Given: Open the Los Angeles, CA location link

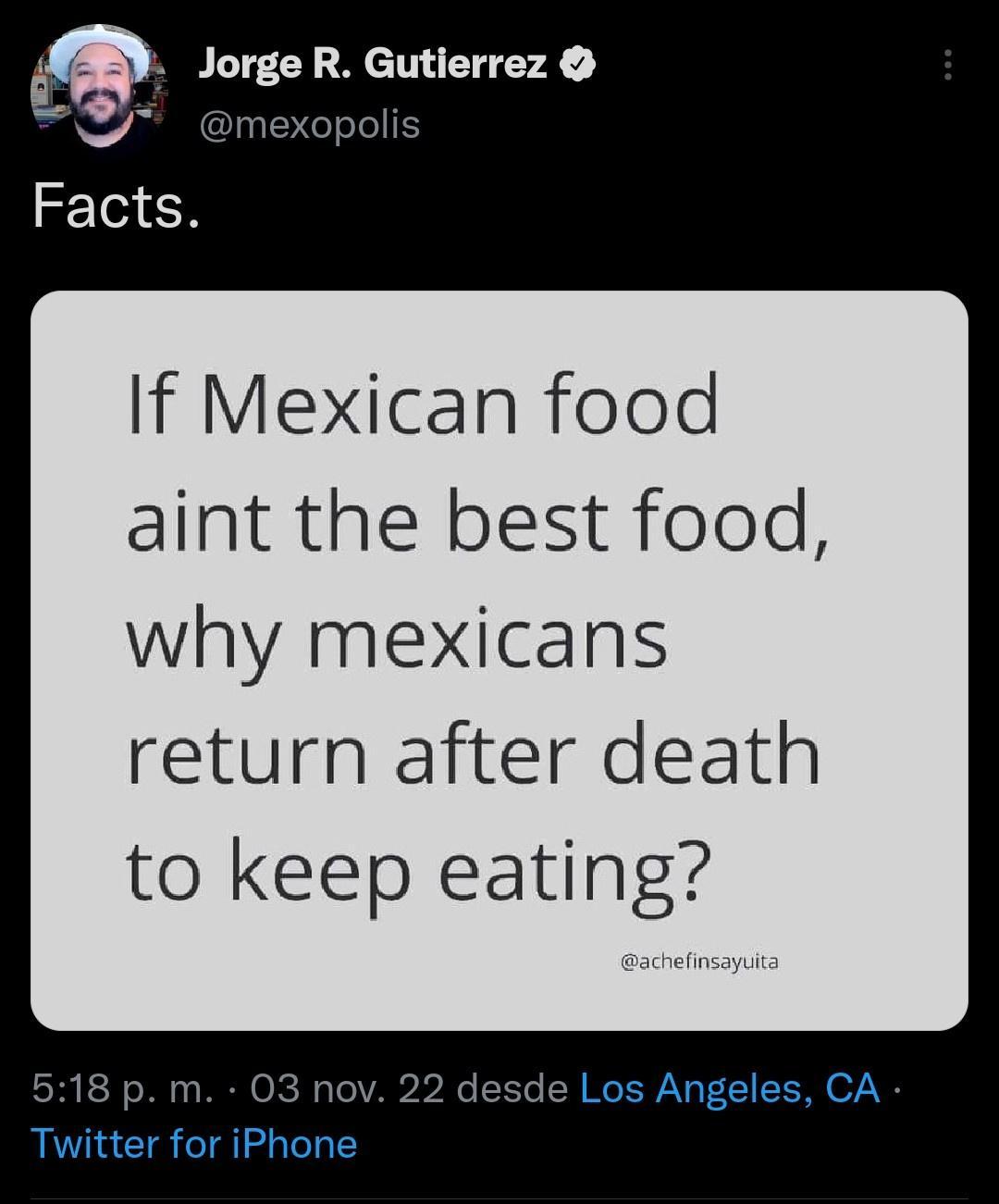Looking at the screenshot, I should (729, 1089).
